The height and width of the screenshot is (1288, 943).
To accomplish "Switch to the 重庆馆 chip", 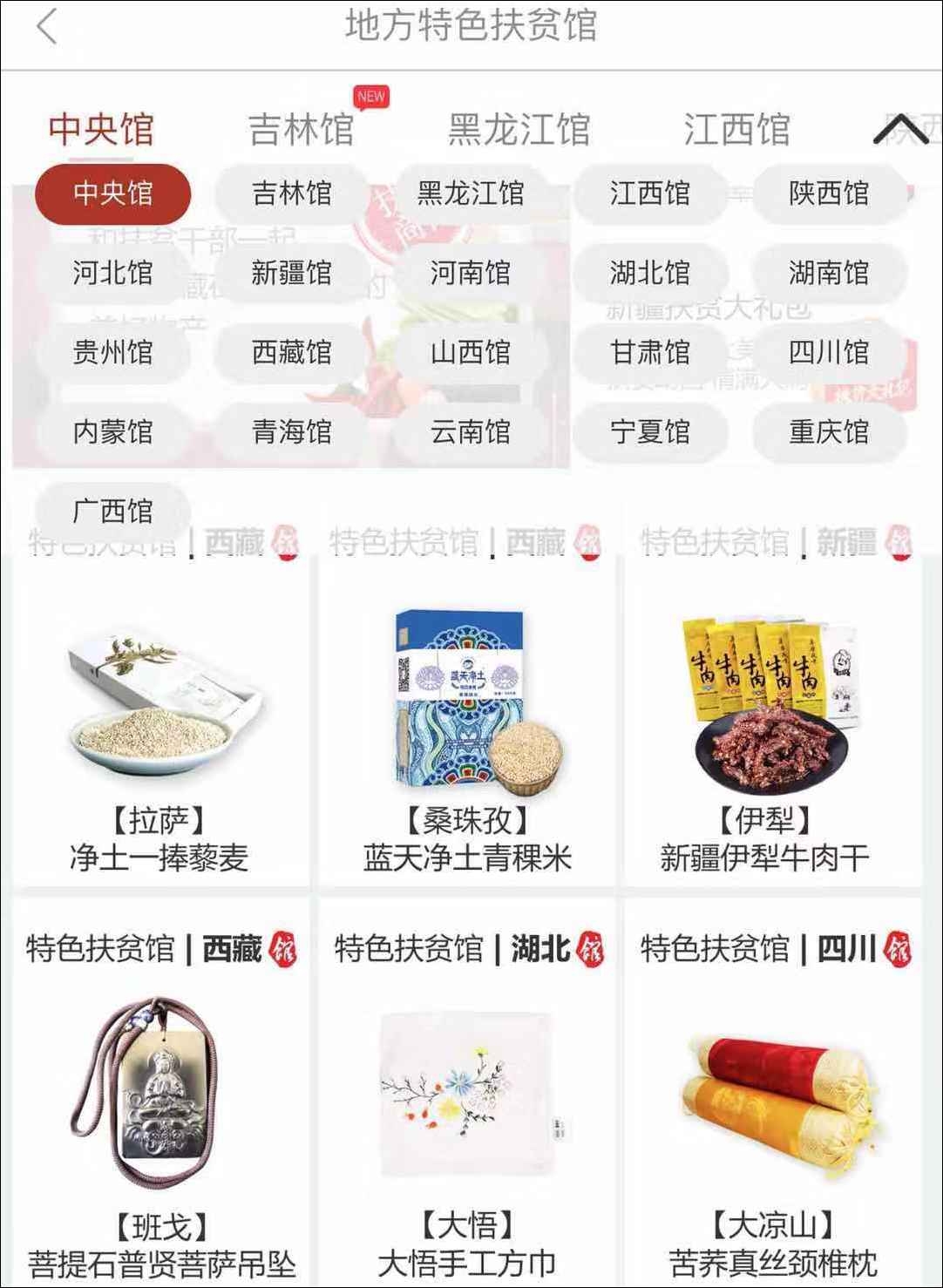I will pos(828,431).
